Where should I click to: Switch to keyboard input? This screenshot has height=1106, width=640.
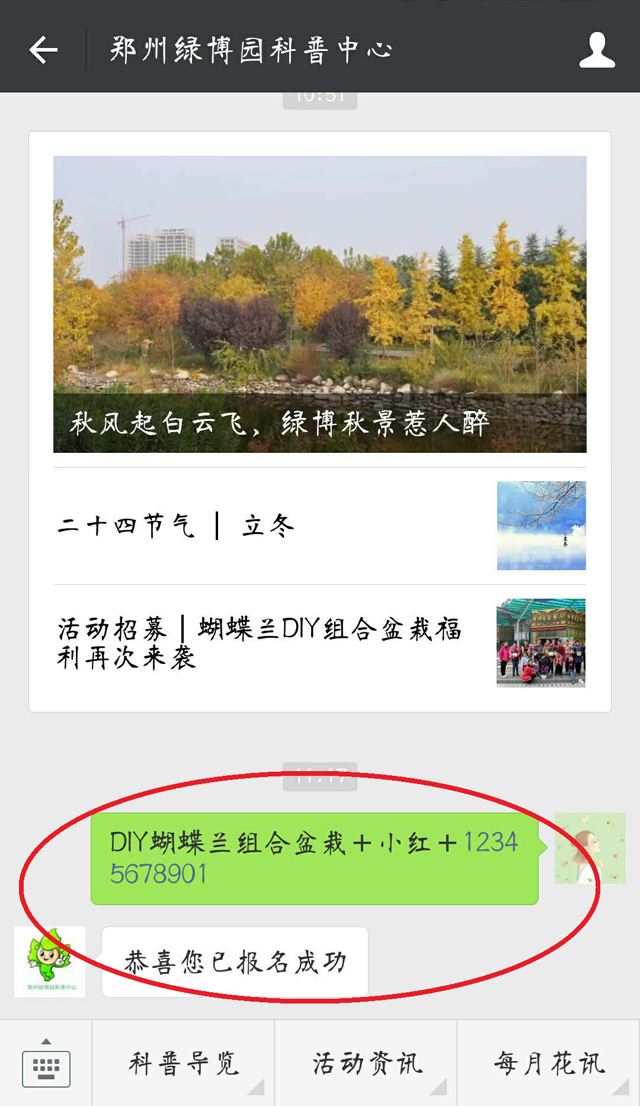tap(46, 1064)
